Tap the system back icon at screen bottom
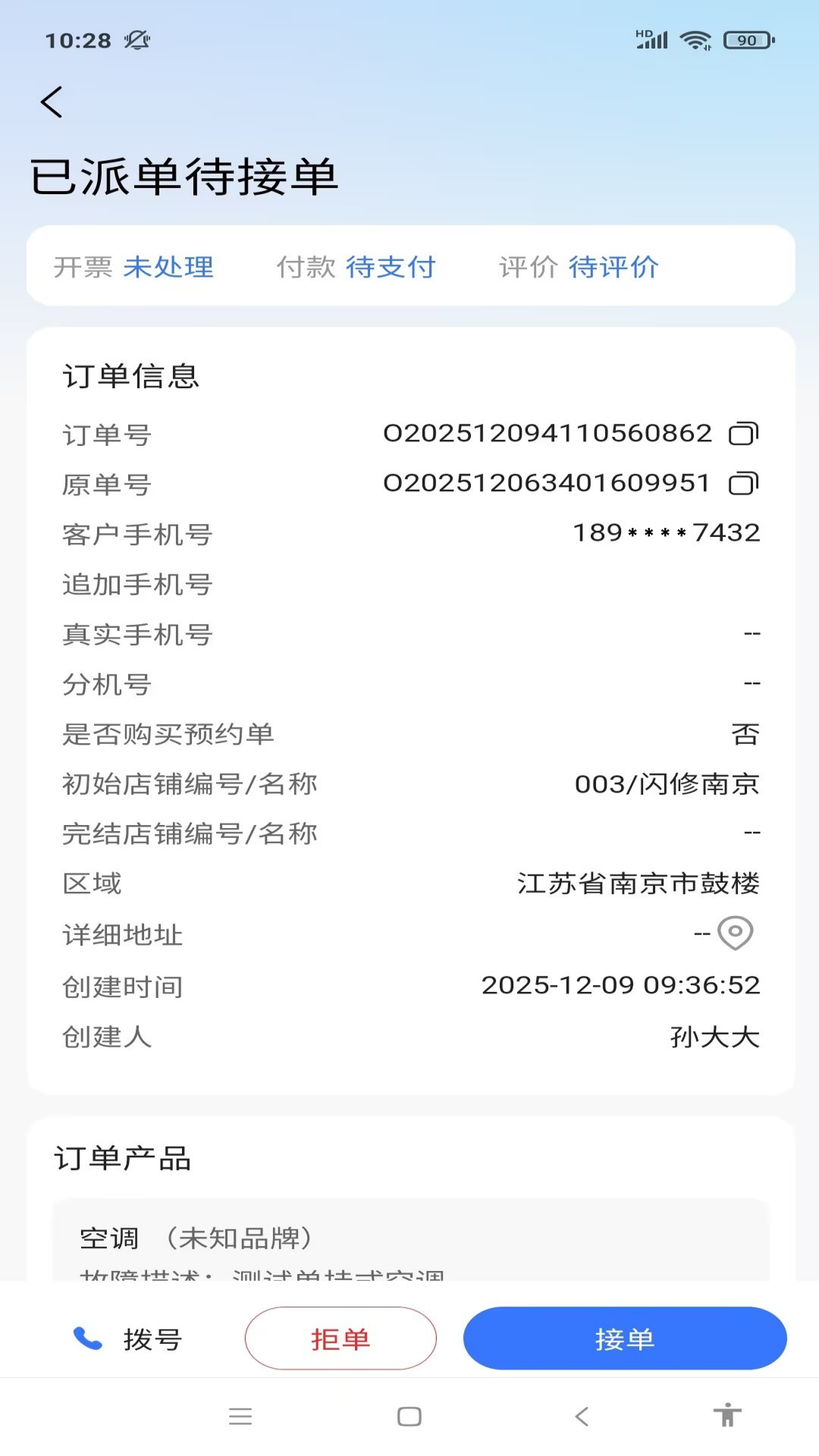The width and height of the screenshot is (819, 1456). (x=581, y=1415)
